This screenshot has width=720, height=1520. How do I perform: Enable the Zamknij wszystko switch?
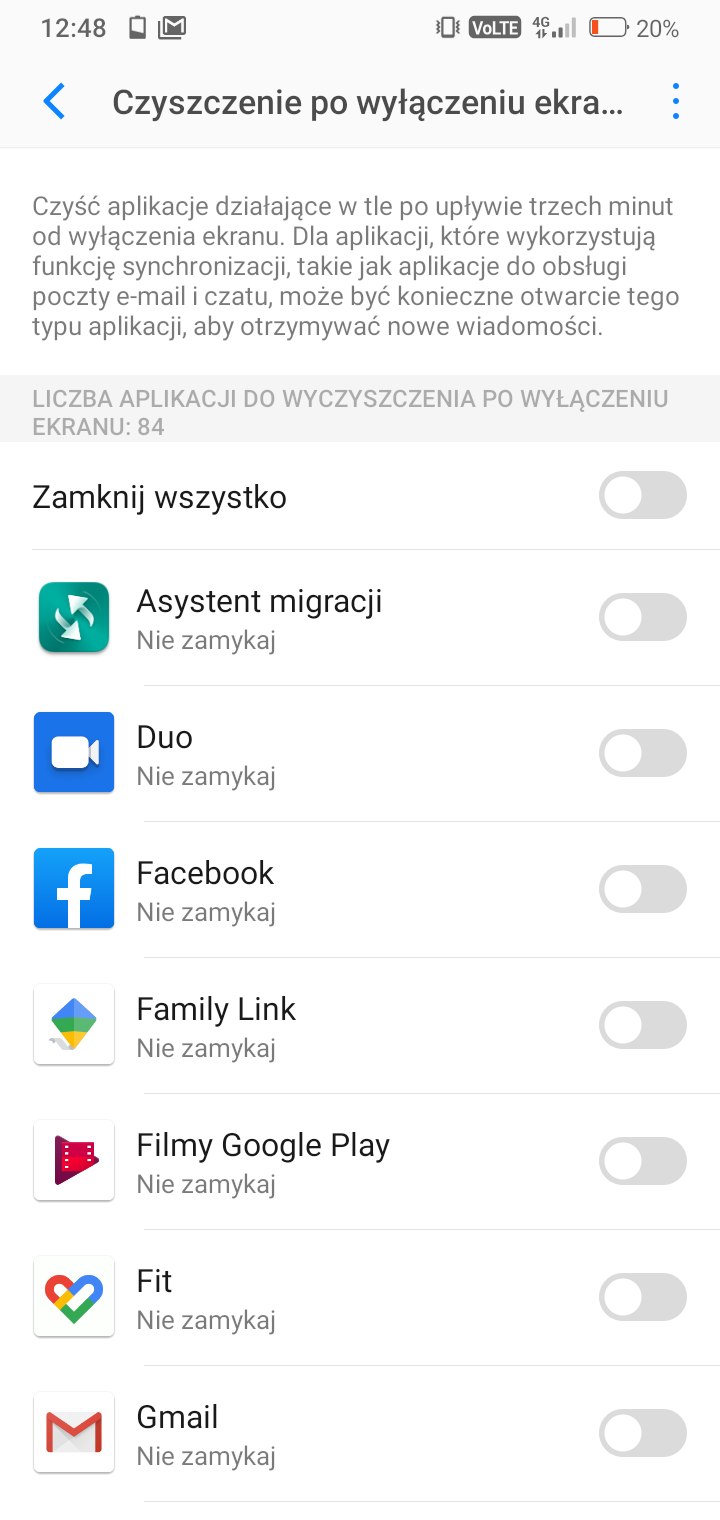643,496
